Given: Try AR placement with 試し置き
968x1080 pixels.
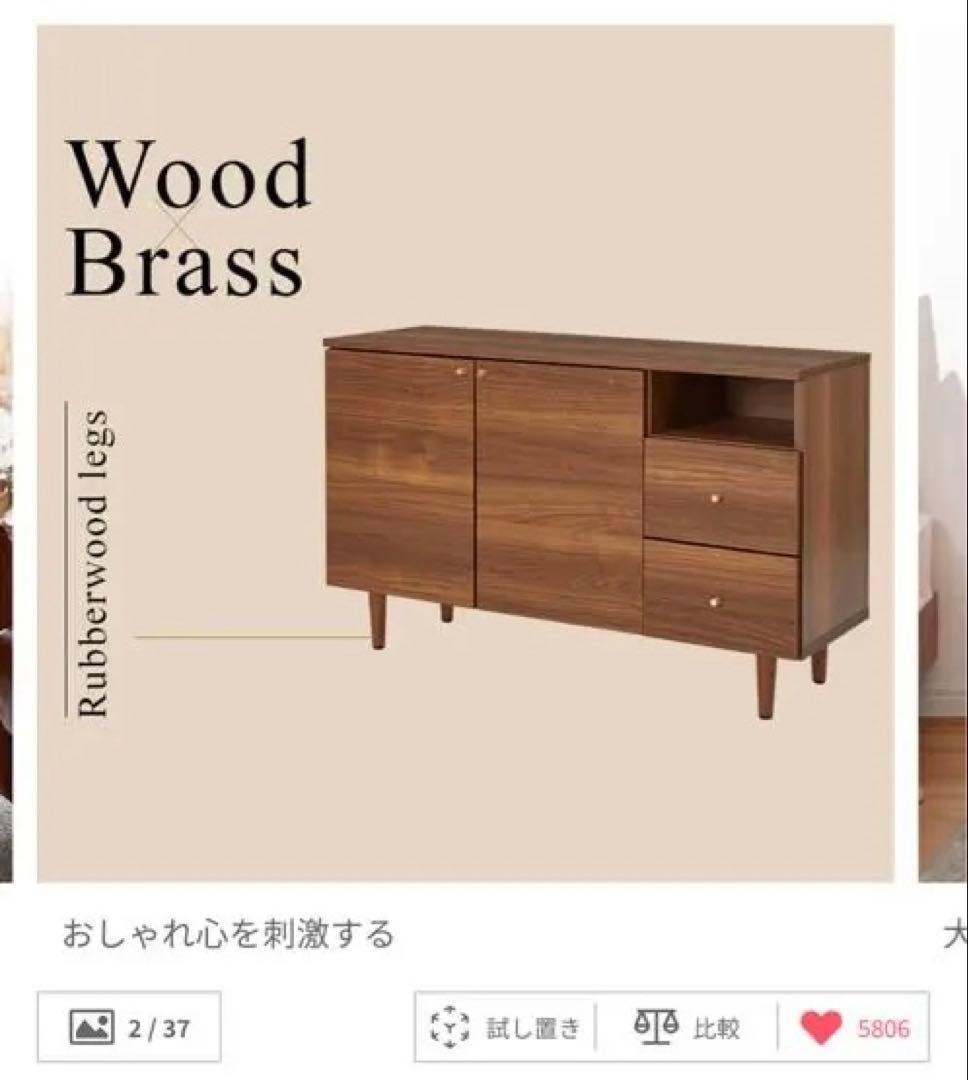Looking at the screenshot, I should tap(506, 1027).
